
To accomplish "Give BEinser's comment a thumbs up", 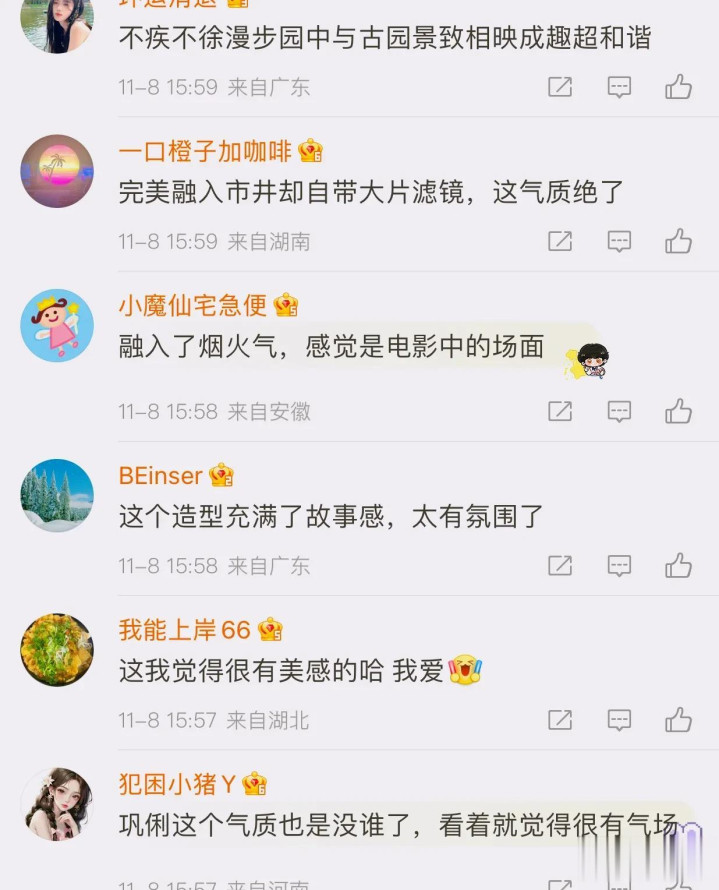I will pos(679,566).
